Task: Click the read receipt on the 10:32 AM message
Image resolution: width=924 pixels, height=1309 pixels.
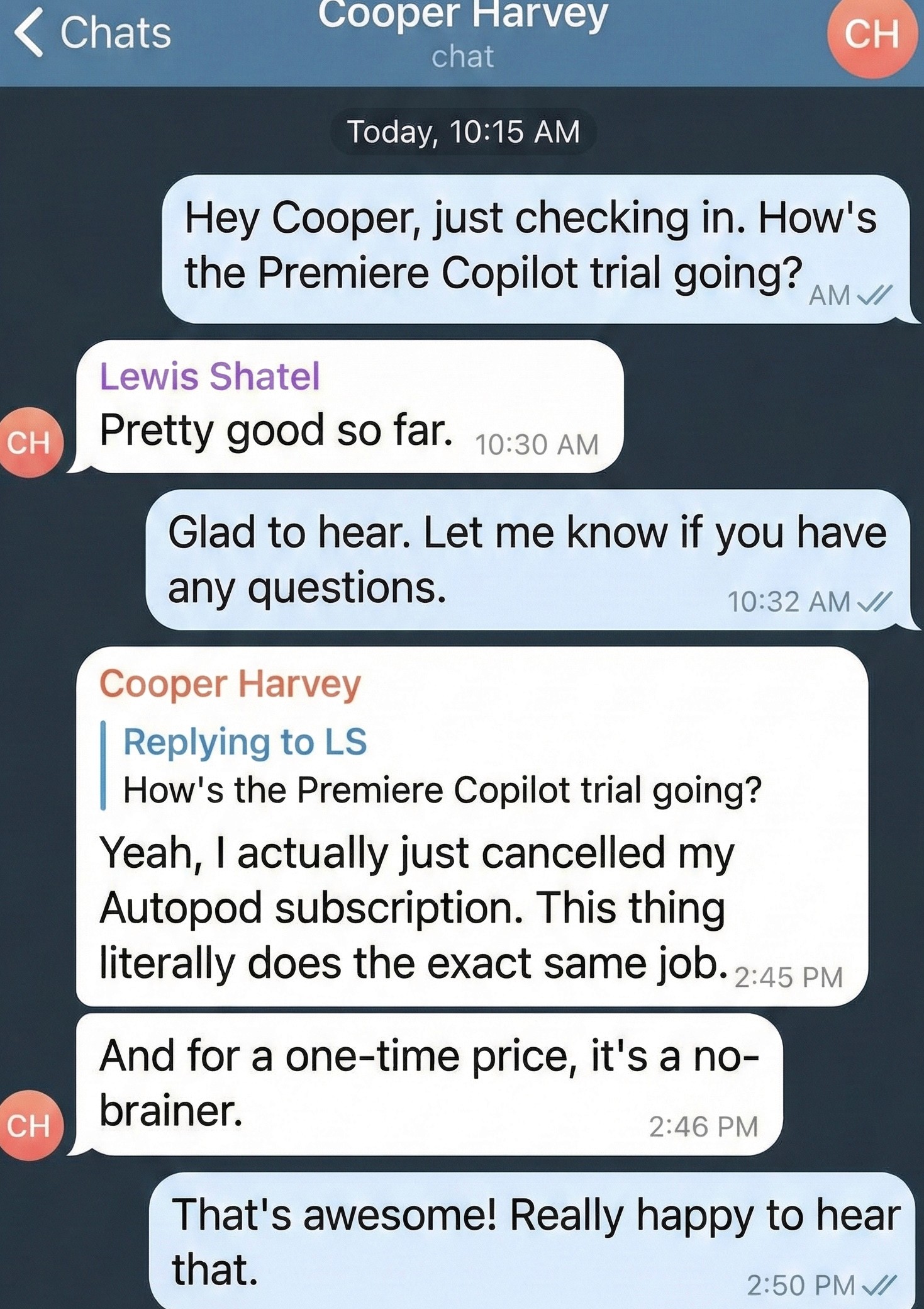Action: click(x=873, y=602)
